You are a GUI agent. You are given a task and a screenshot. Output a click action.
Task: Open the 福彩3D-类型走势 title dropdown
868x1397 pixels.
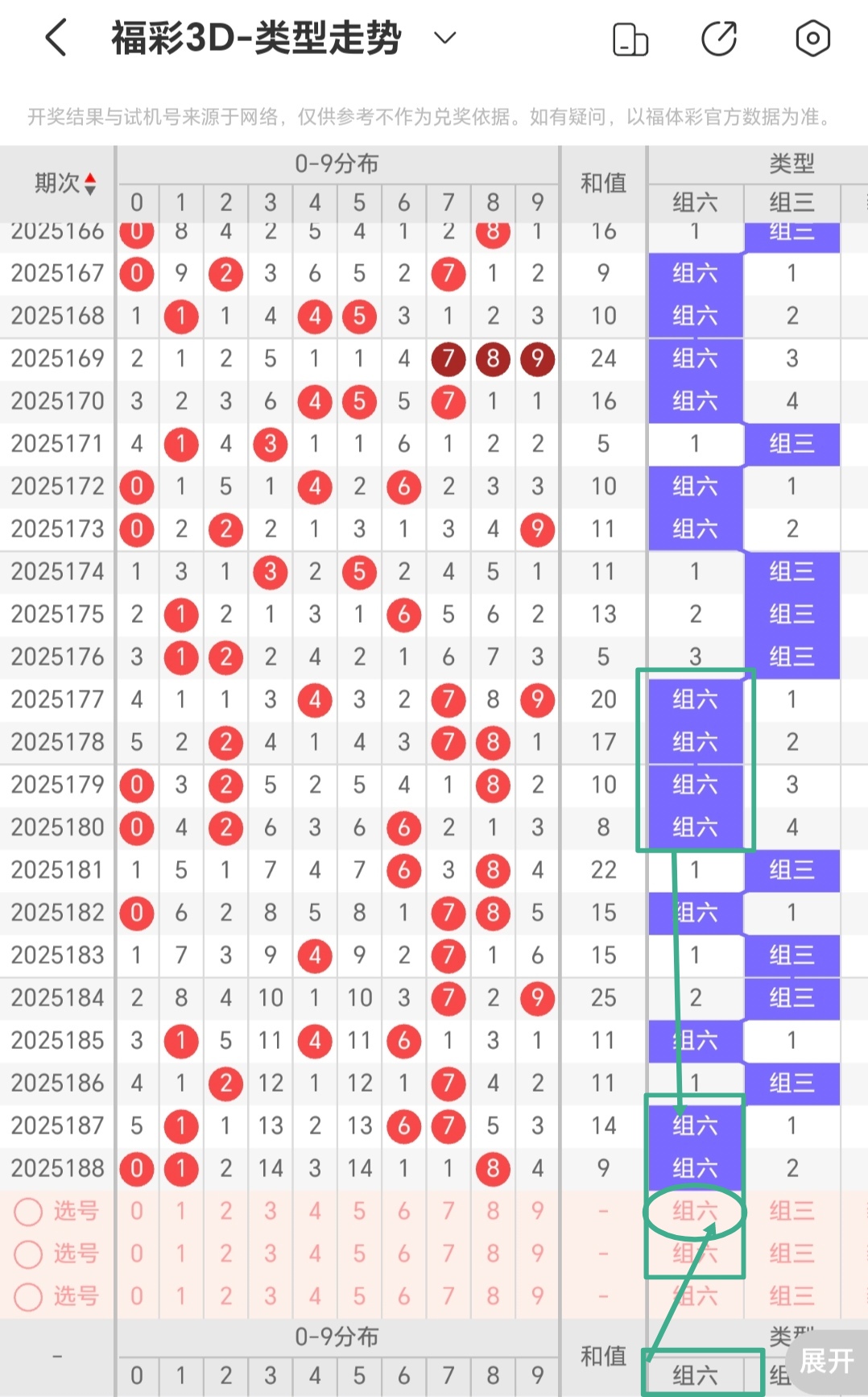444,37
